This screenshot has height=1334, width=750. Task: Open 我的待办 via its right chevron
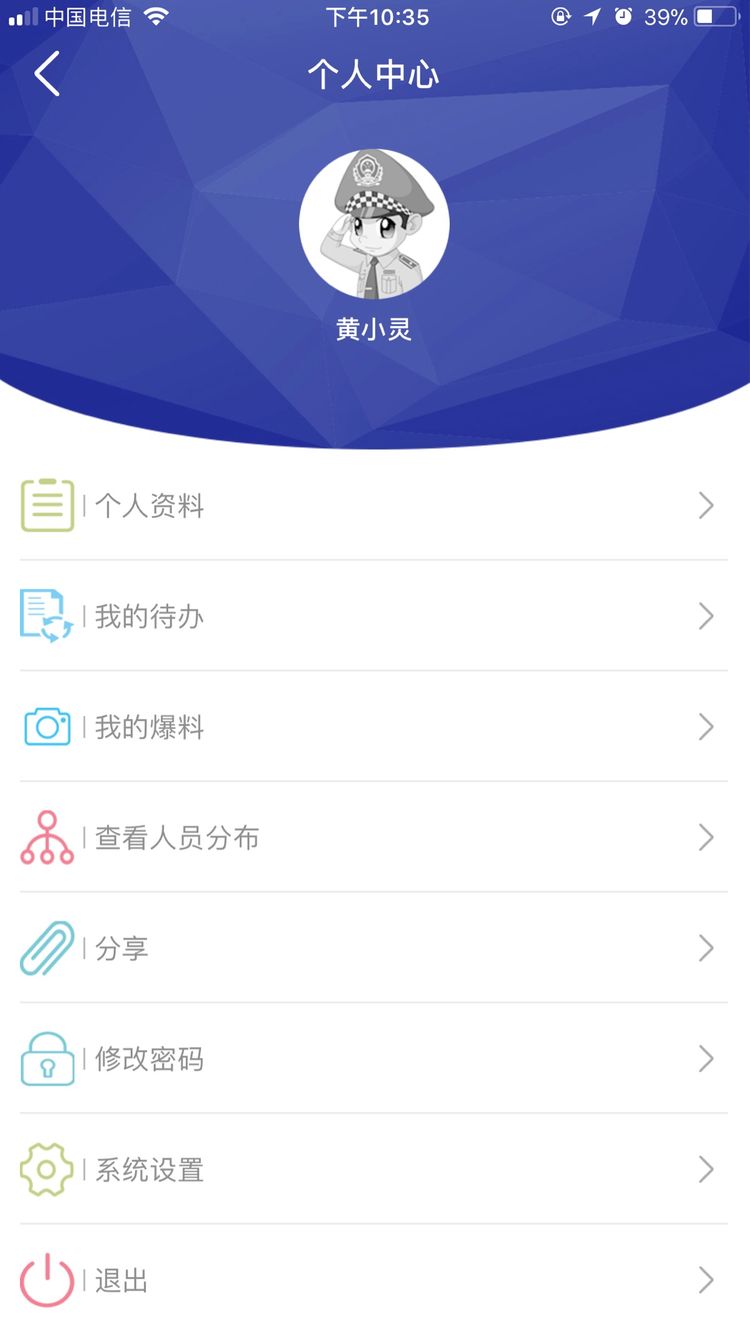tap(706, 616)
